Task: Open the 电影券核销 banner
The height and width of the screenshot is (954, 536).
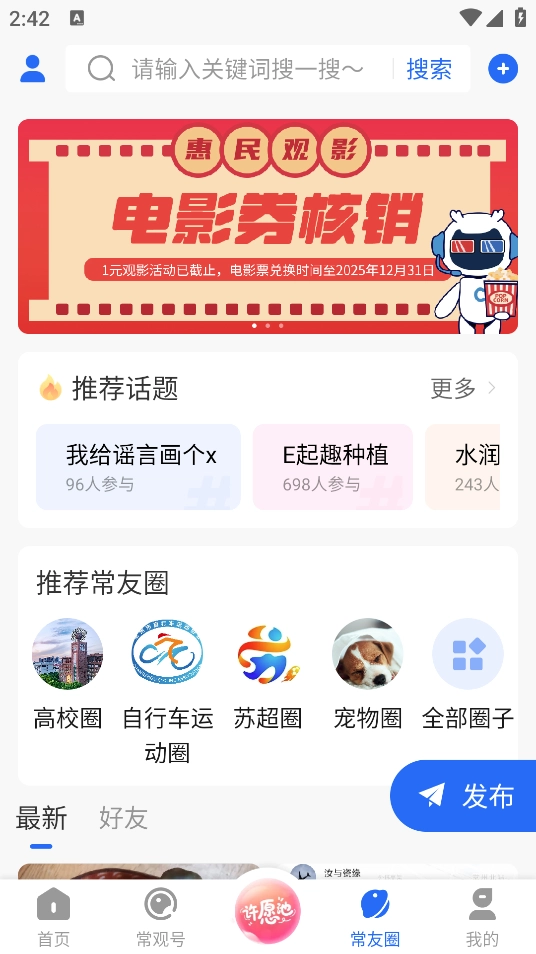Action: point(268,226)
